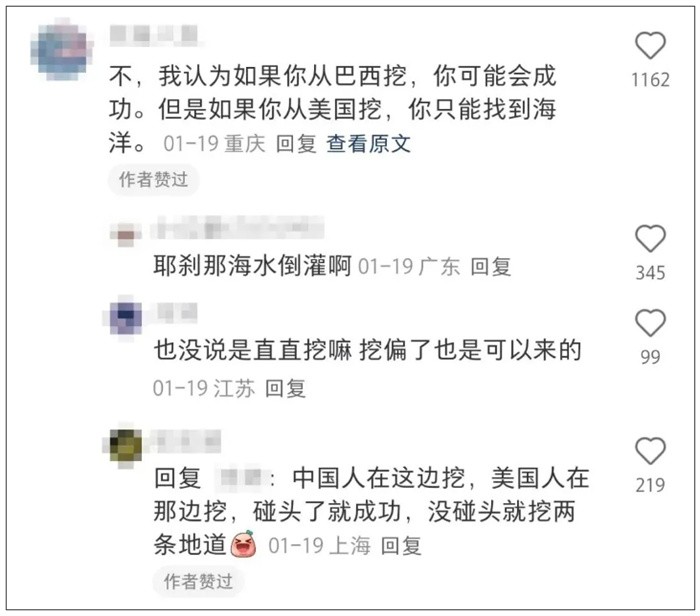Tap 查看原文 to view the original text
The width and height of the screenshot is (700, 616).
[368, 144]
